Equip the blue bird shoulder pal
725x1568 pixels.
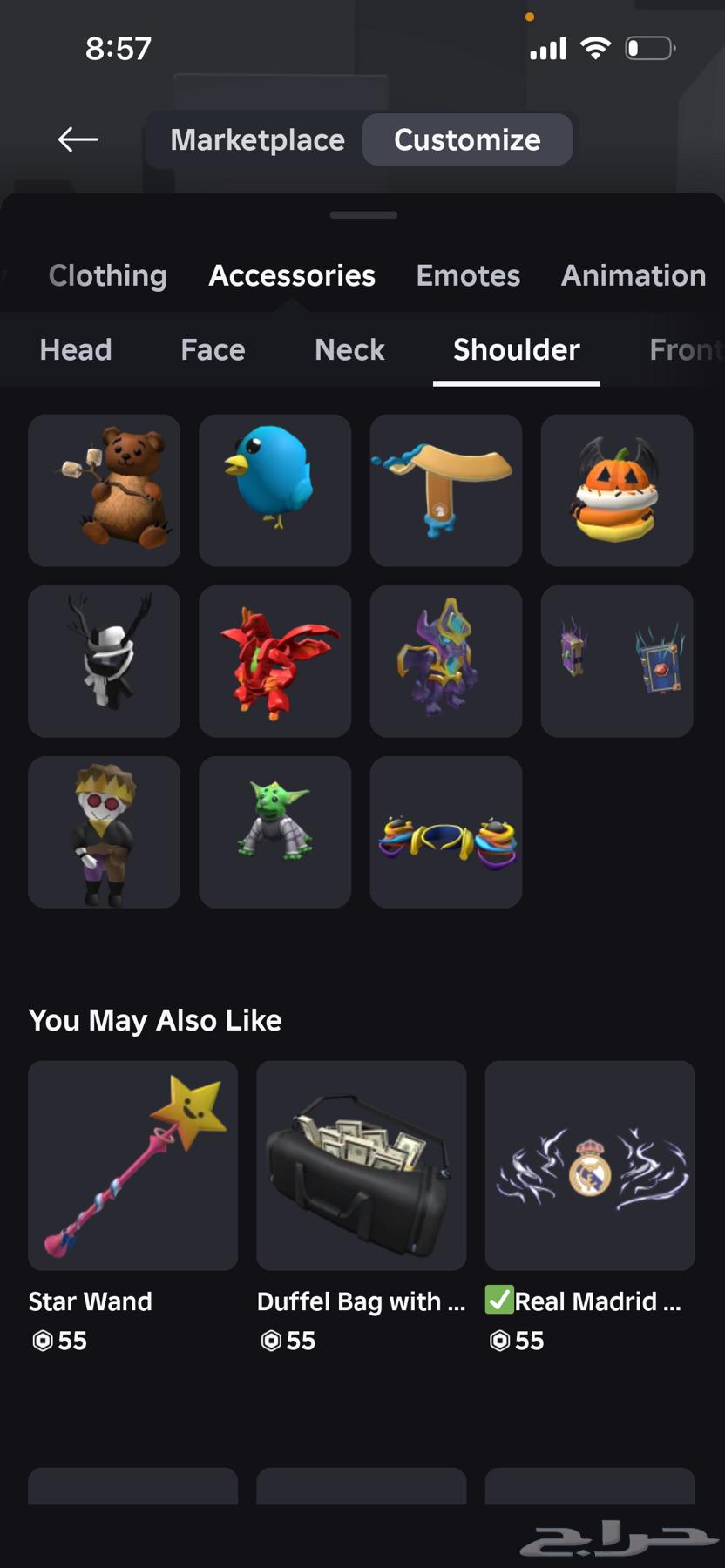click(275, 490)
